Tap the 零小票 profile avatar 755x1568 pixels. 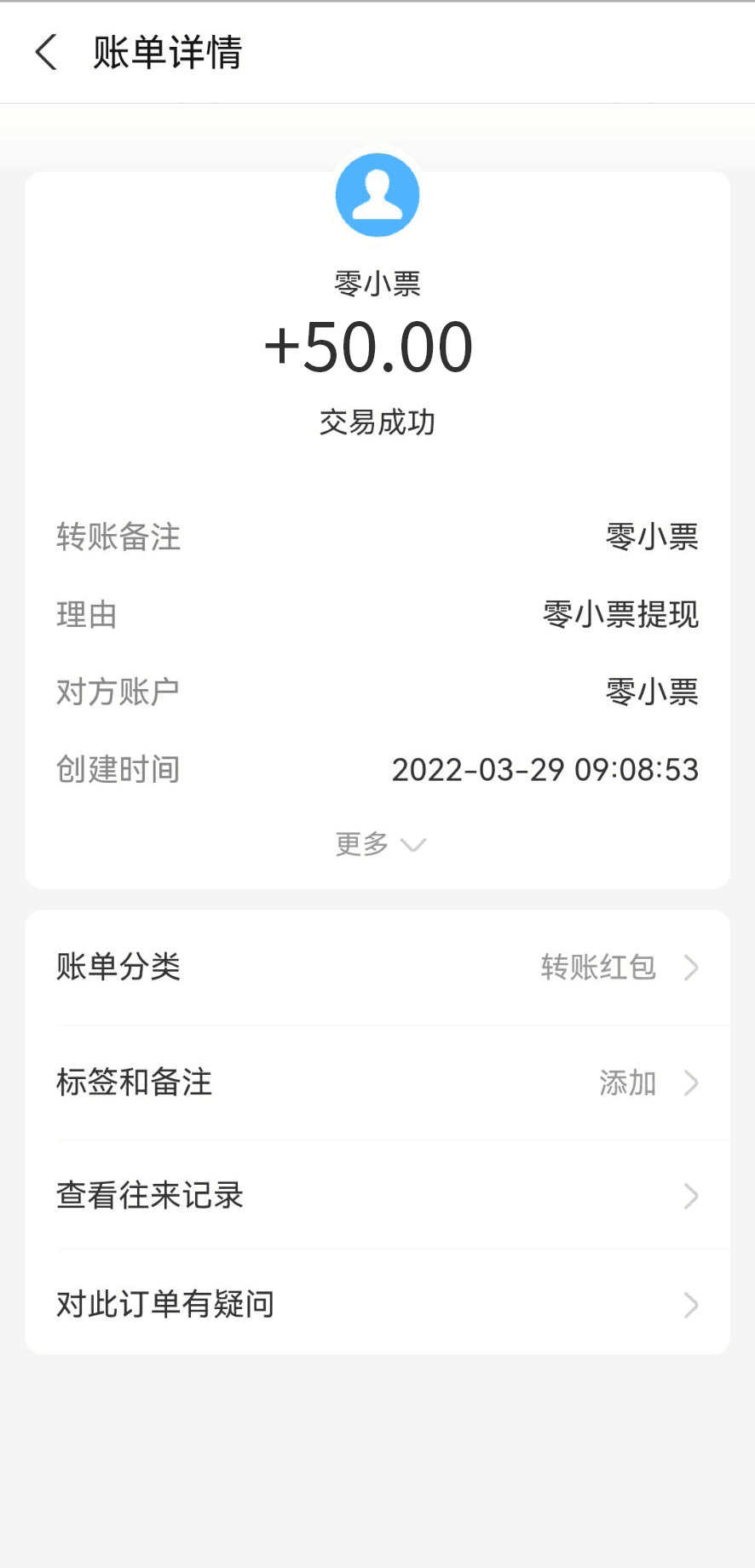(x=377, y=195)
